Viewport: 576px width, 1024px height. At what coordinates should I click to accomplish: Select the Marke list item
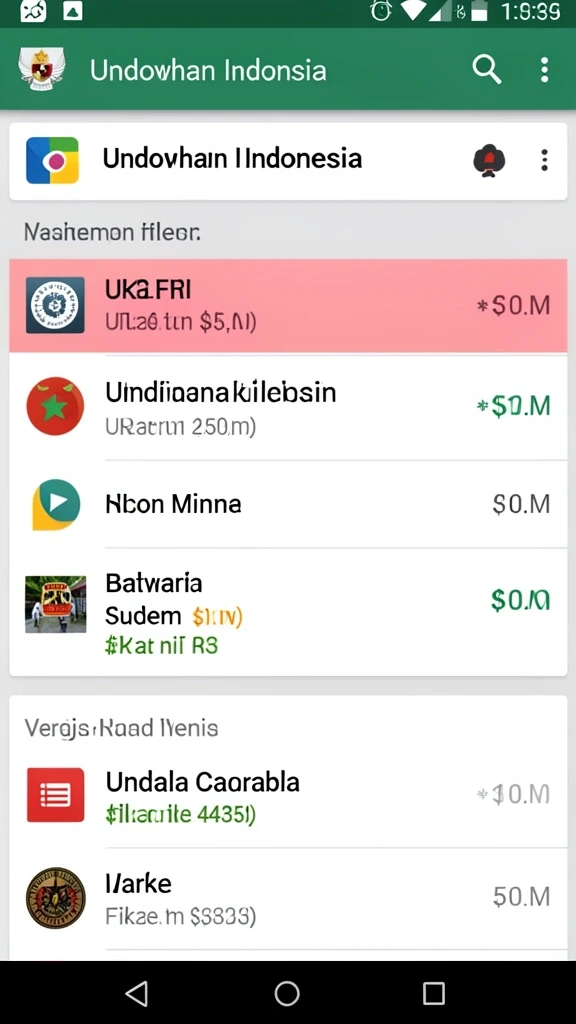pos(288,899)
